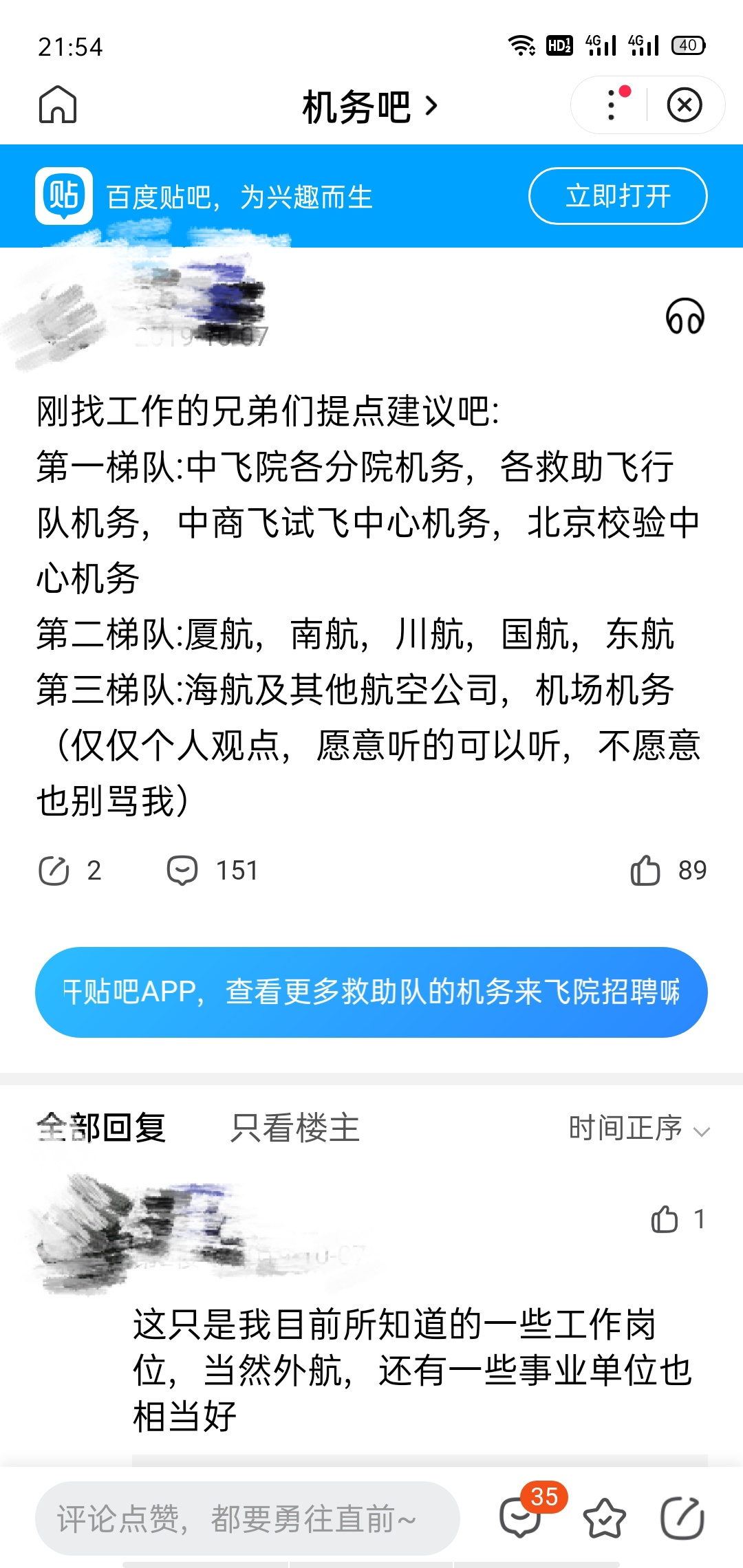Open the three-dot more menu
Viewport: 743px width, 1568px height.
pos(612,105)
